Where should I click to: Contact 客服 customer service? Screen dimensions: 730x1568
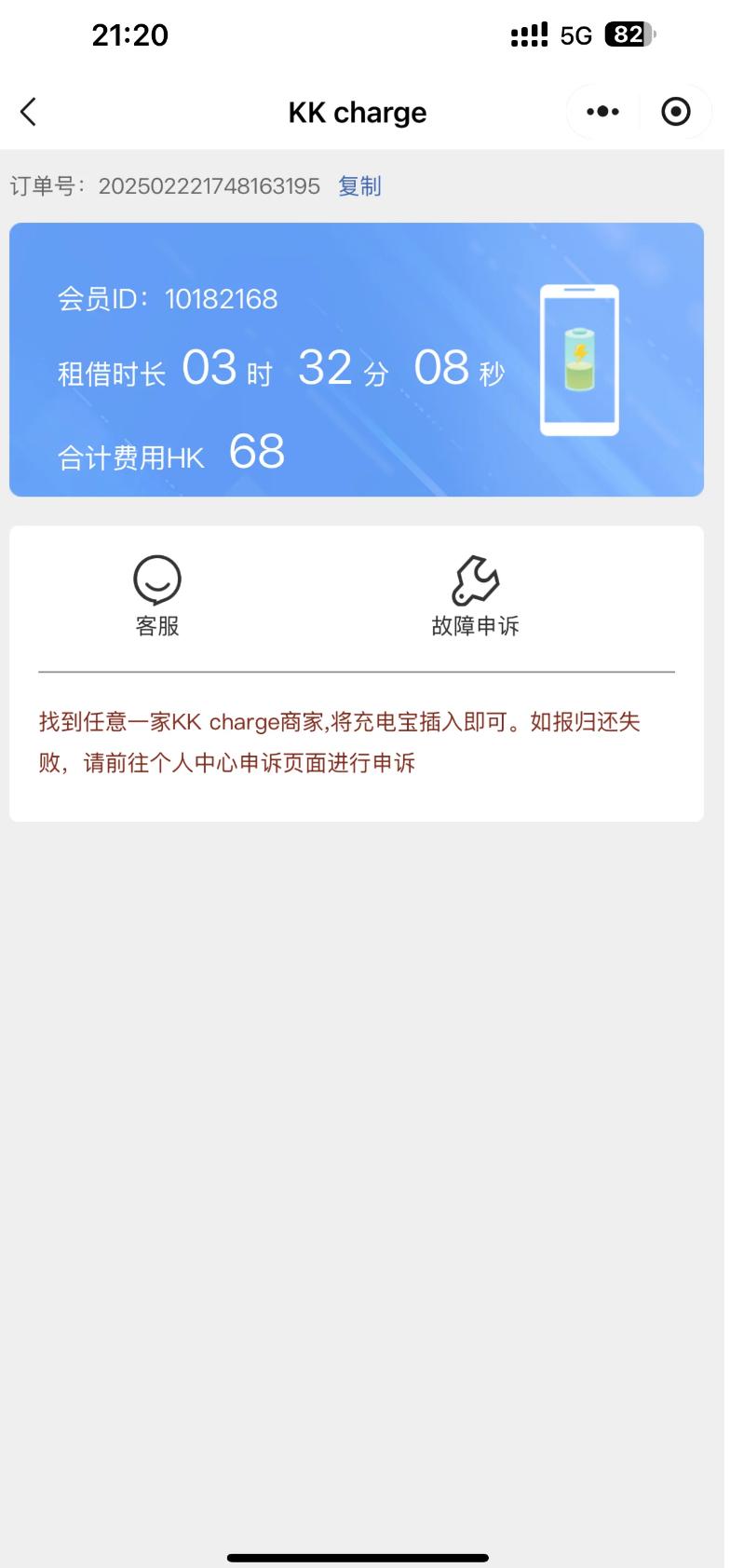(x=156, y=596)
